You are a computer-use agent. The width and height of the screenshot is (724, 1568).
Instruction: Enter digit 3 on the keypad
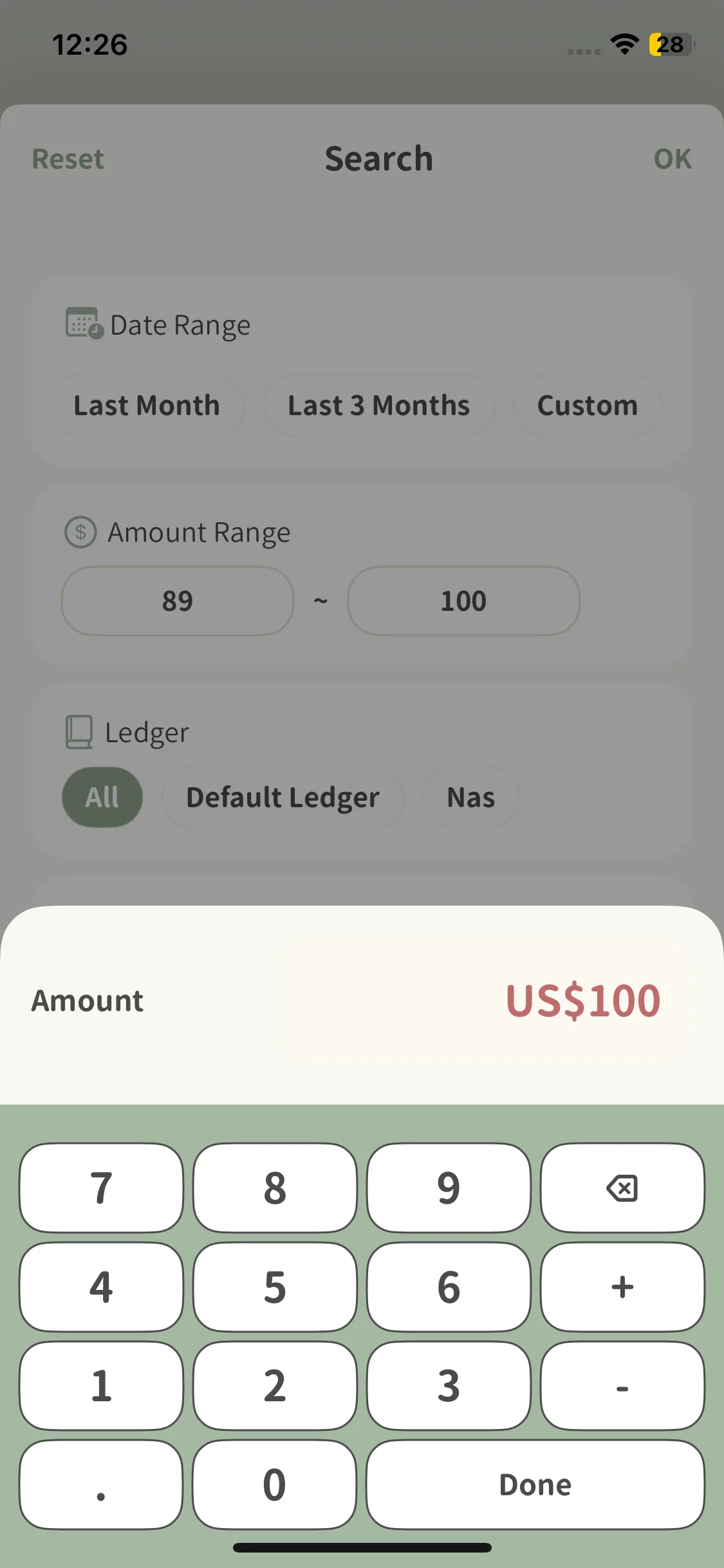[449, 1386]
